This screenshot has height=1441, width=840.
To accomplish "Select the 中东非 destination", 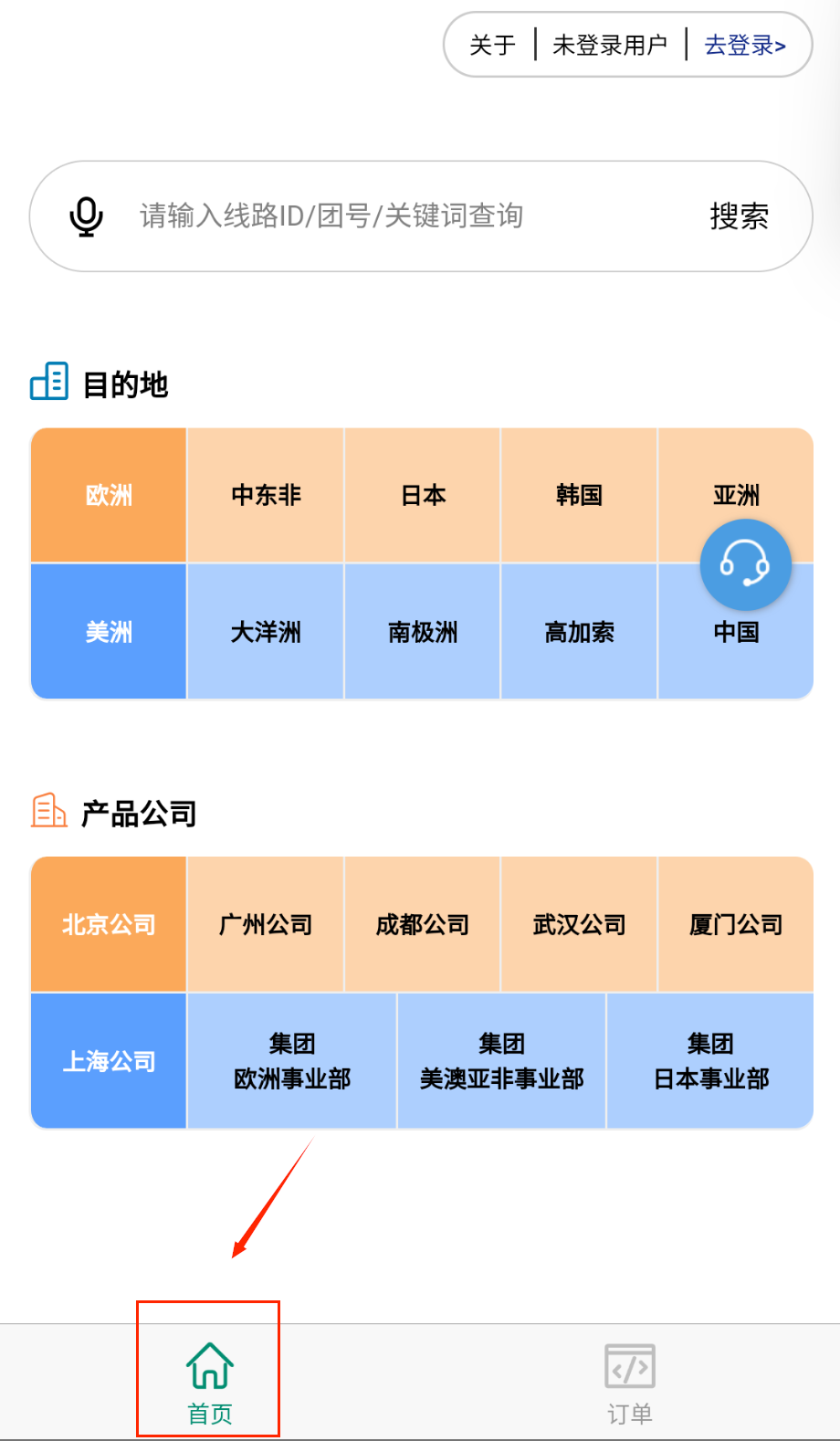I will (x=266, y=495).
